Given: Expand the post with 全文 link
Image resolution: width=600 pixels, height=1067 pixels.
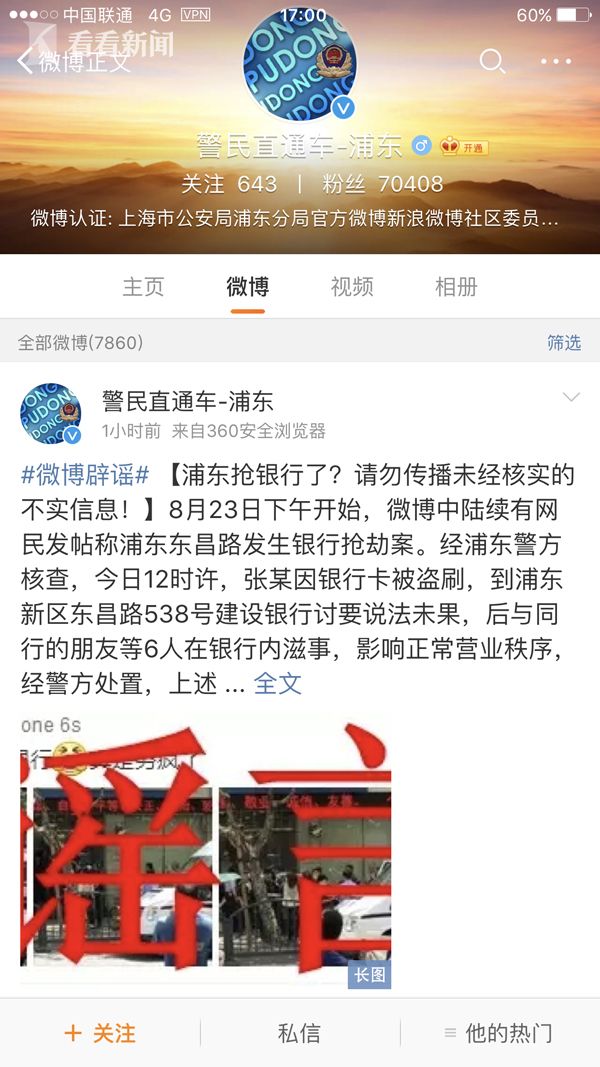Looking at the screenshot, I should click(x=278, y=683).
